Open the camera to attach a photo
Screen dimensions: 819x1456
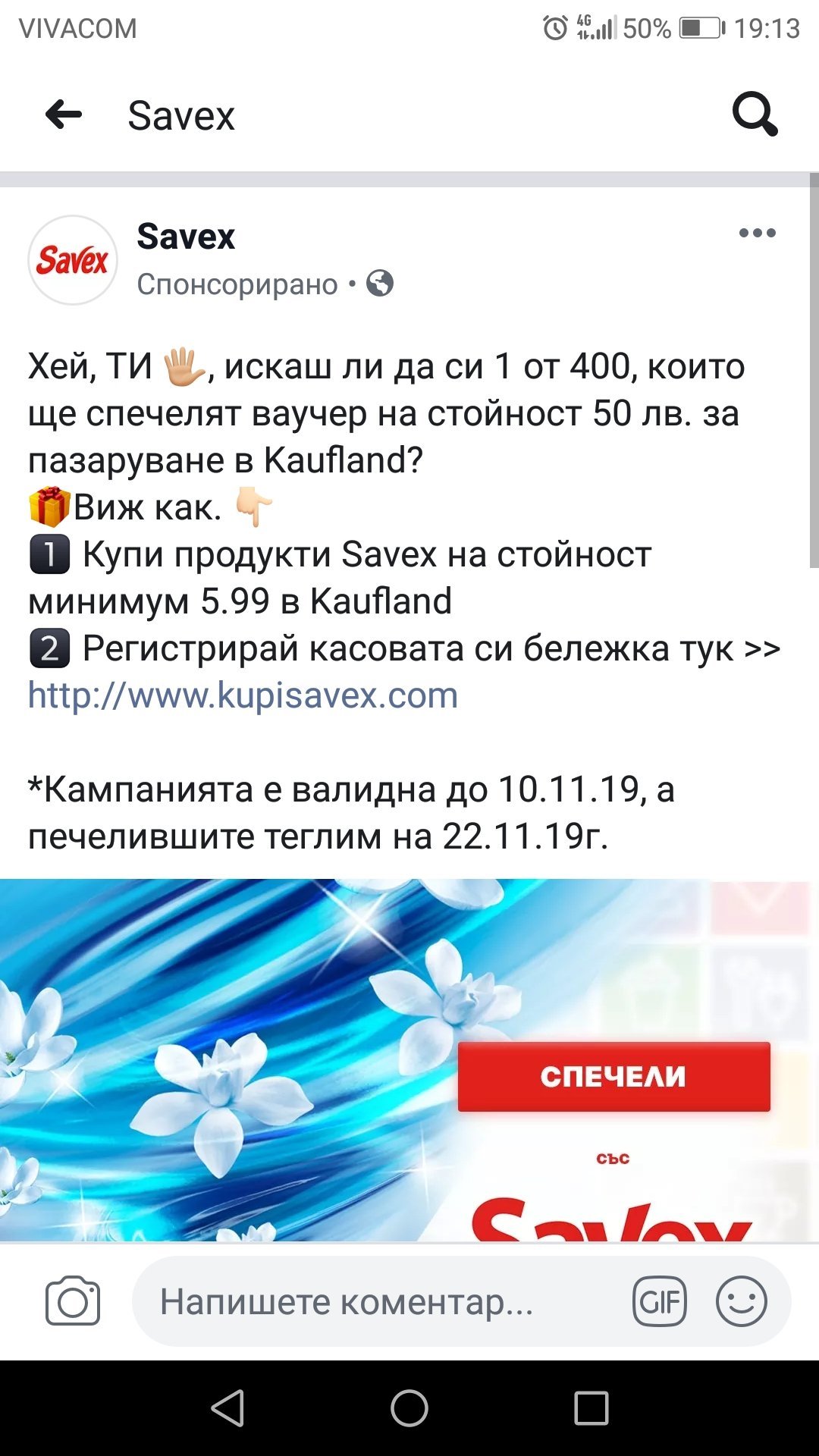click(x=73, y=1302)
